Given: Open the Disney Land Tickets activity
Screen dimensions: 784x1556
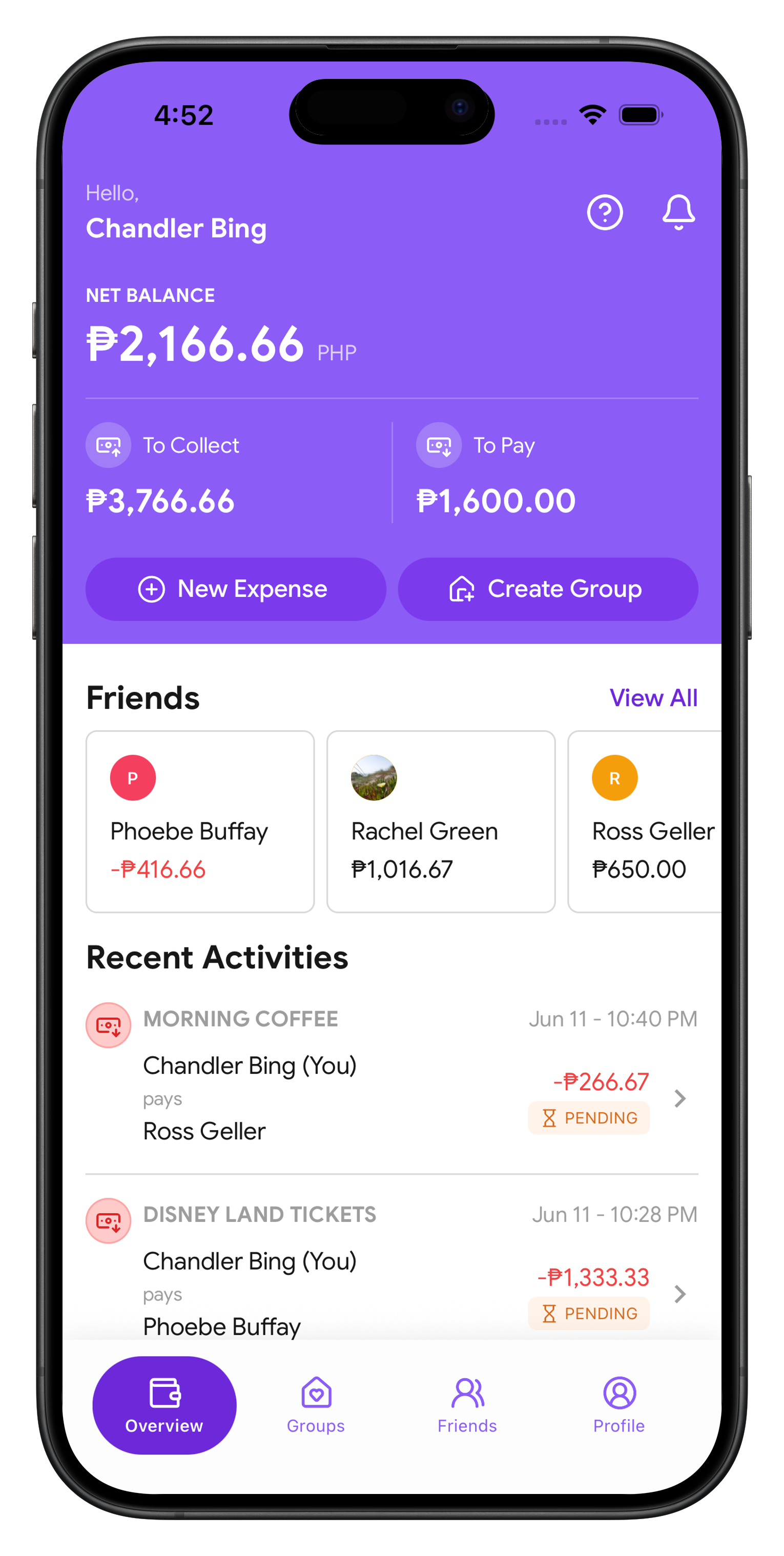Looking at the screenshot, I should 392,1268.
